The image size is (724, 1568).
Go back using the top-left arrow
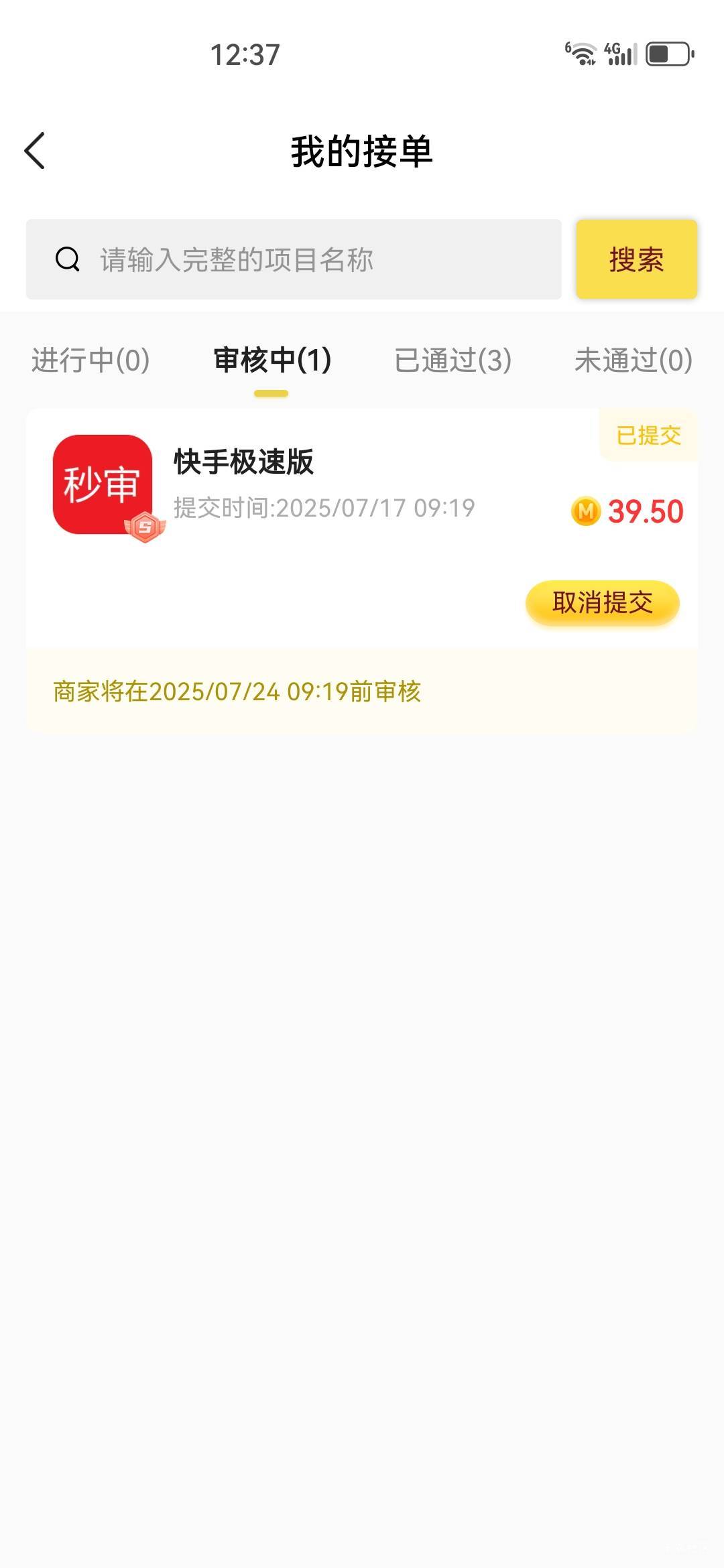coord(35,151)
